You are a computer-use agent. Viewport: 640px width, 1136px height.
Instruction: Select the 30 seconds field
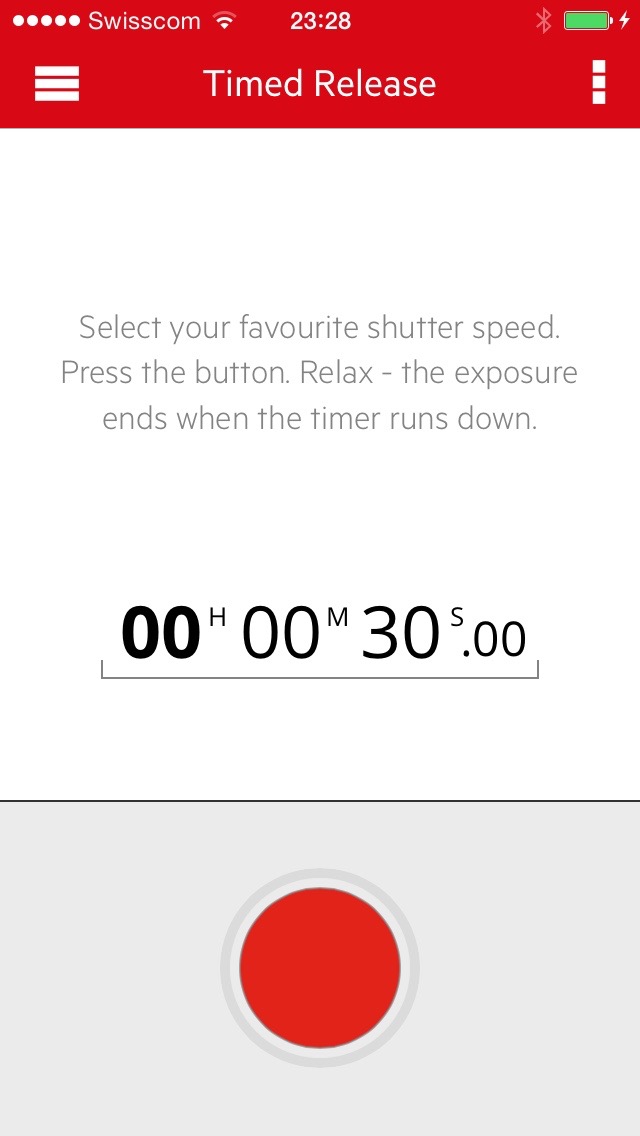[400, 634]
